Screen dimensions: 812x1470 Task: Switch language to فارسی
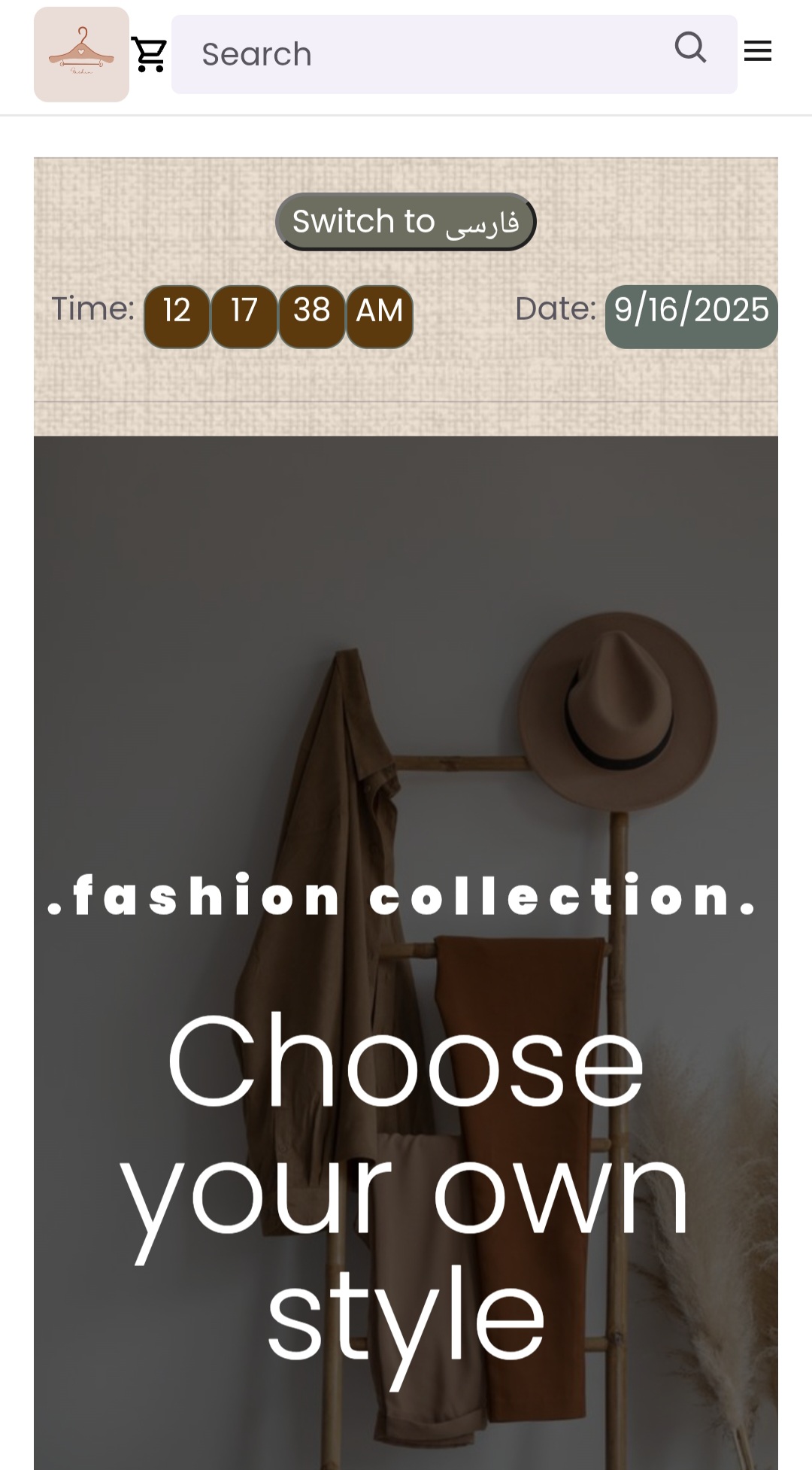(405, 222)
